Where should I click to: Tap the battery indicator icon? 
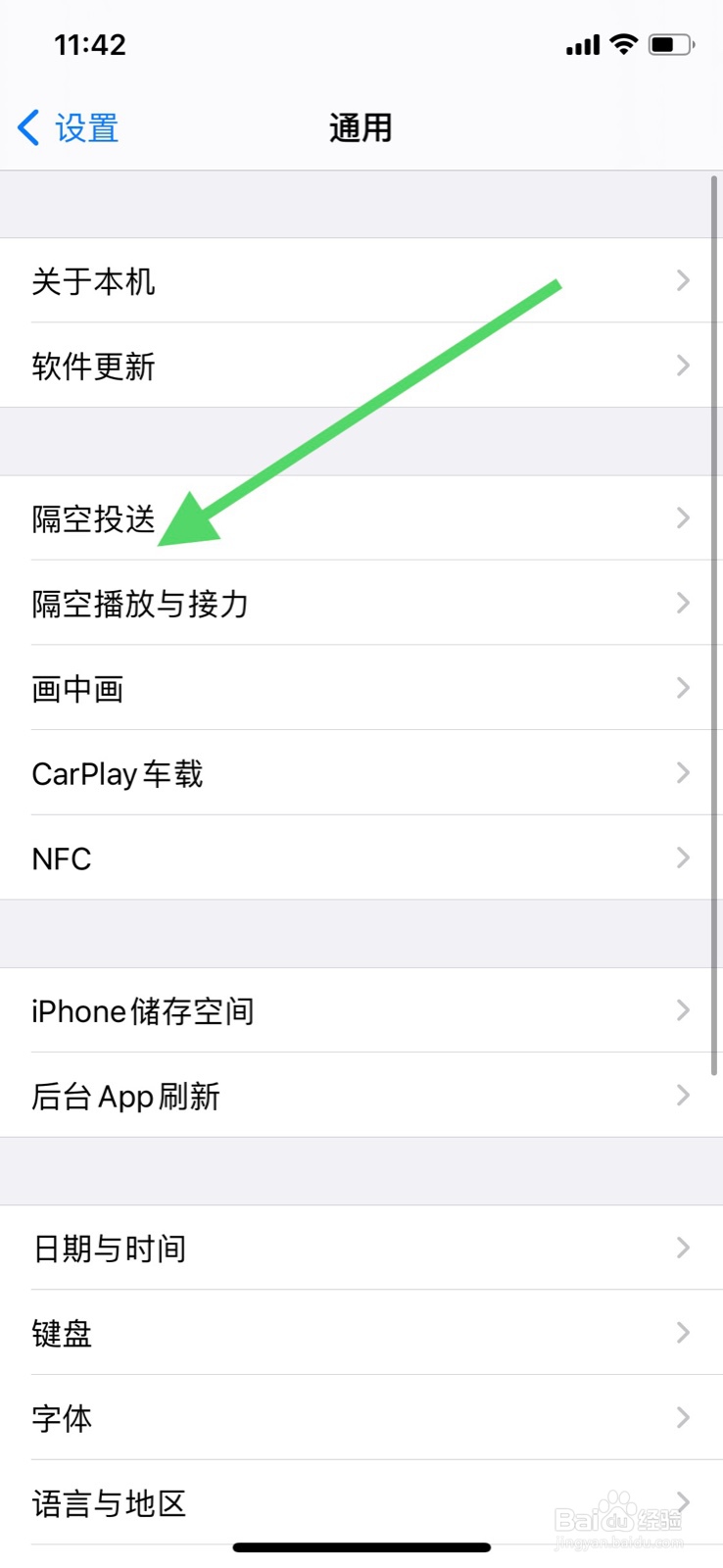(x=670, y=44)
